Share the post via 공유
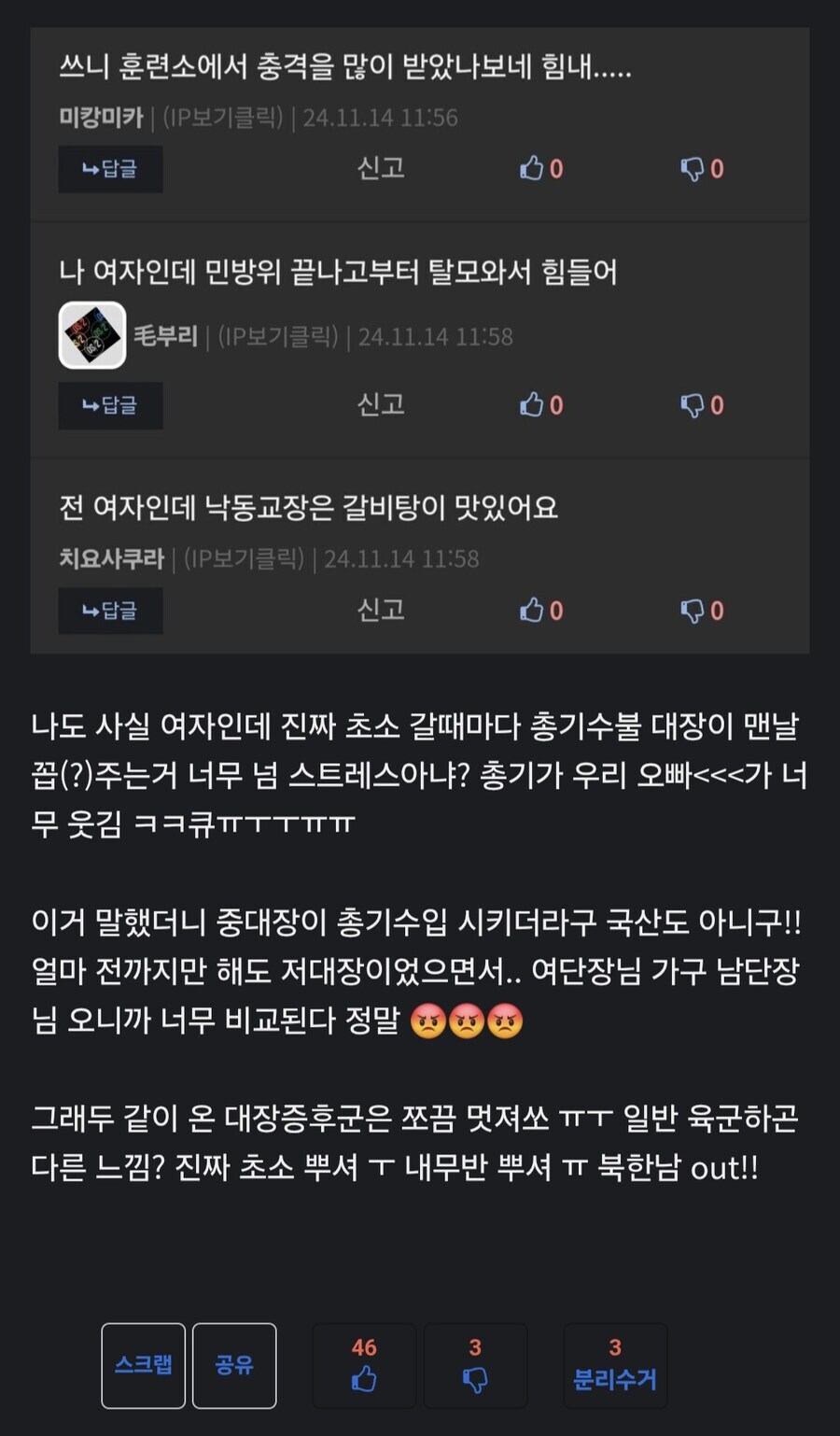 point(234,1365)
